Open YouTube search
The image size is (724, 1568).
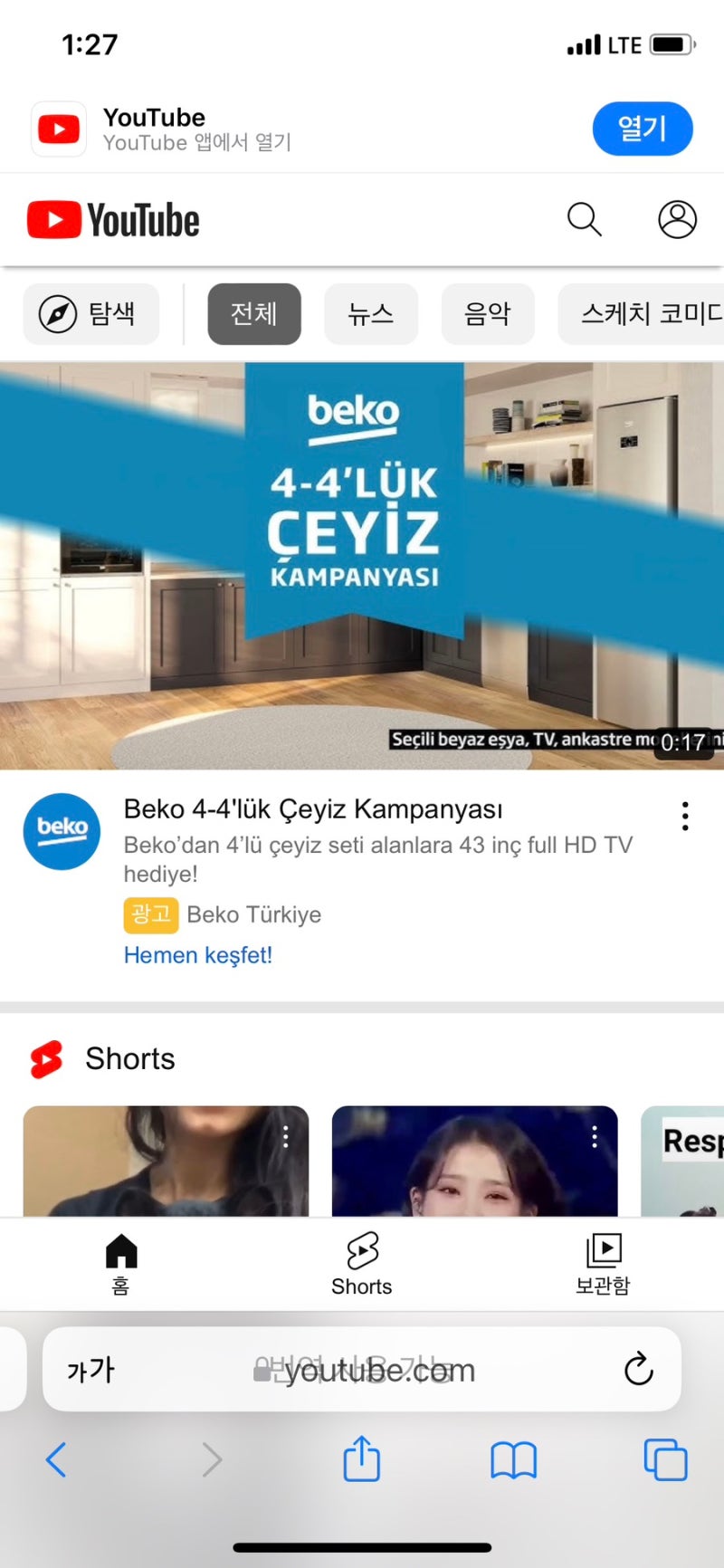click(x=584, y=219)
